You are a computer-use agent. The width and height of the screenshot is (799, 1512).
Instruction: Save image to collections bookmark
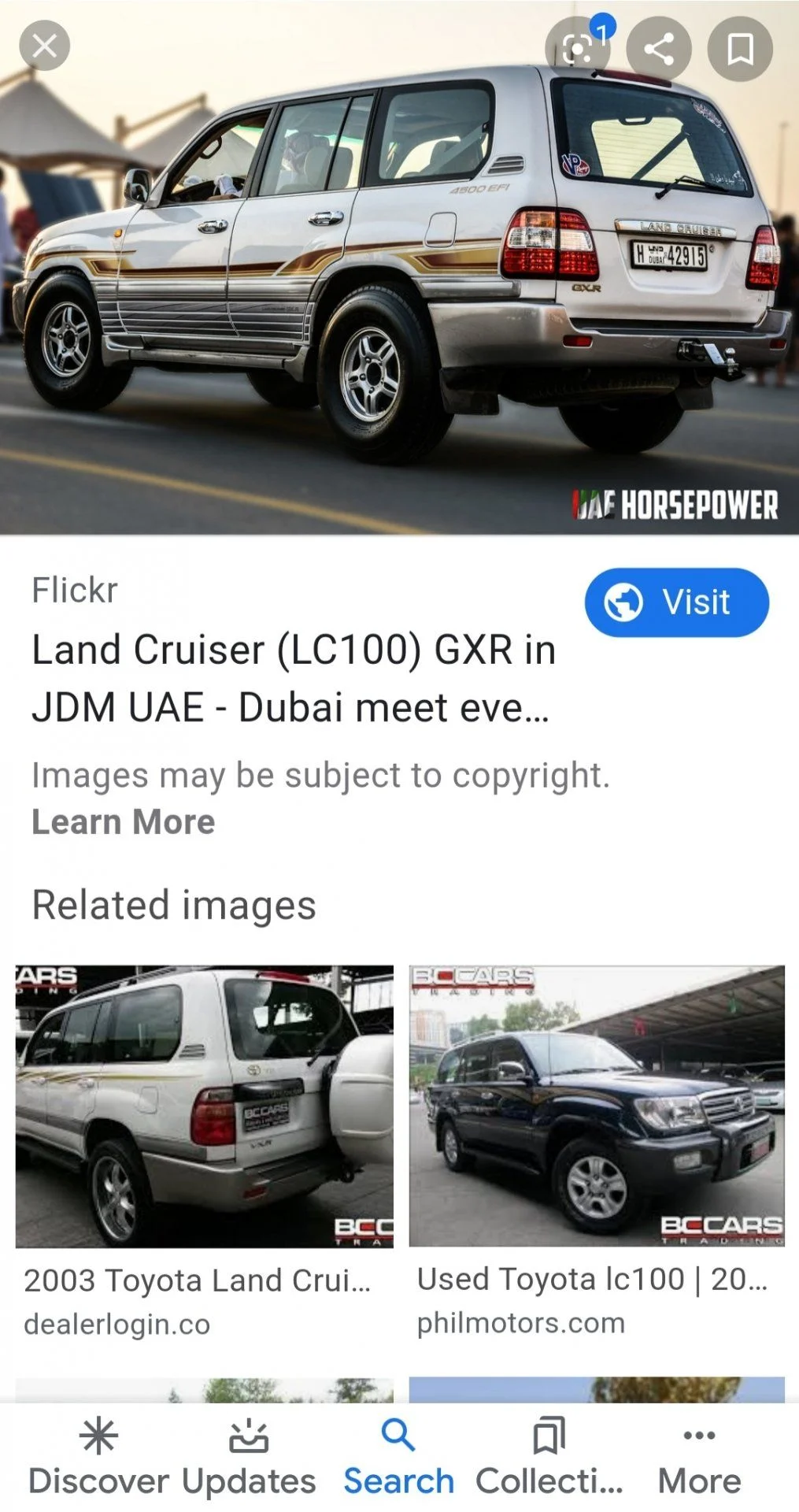740,49
